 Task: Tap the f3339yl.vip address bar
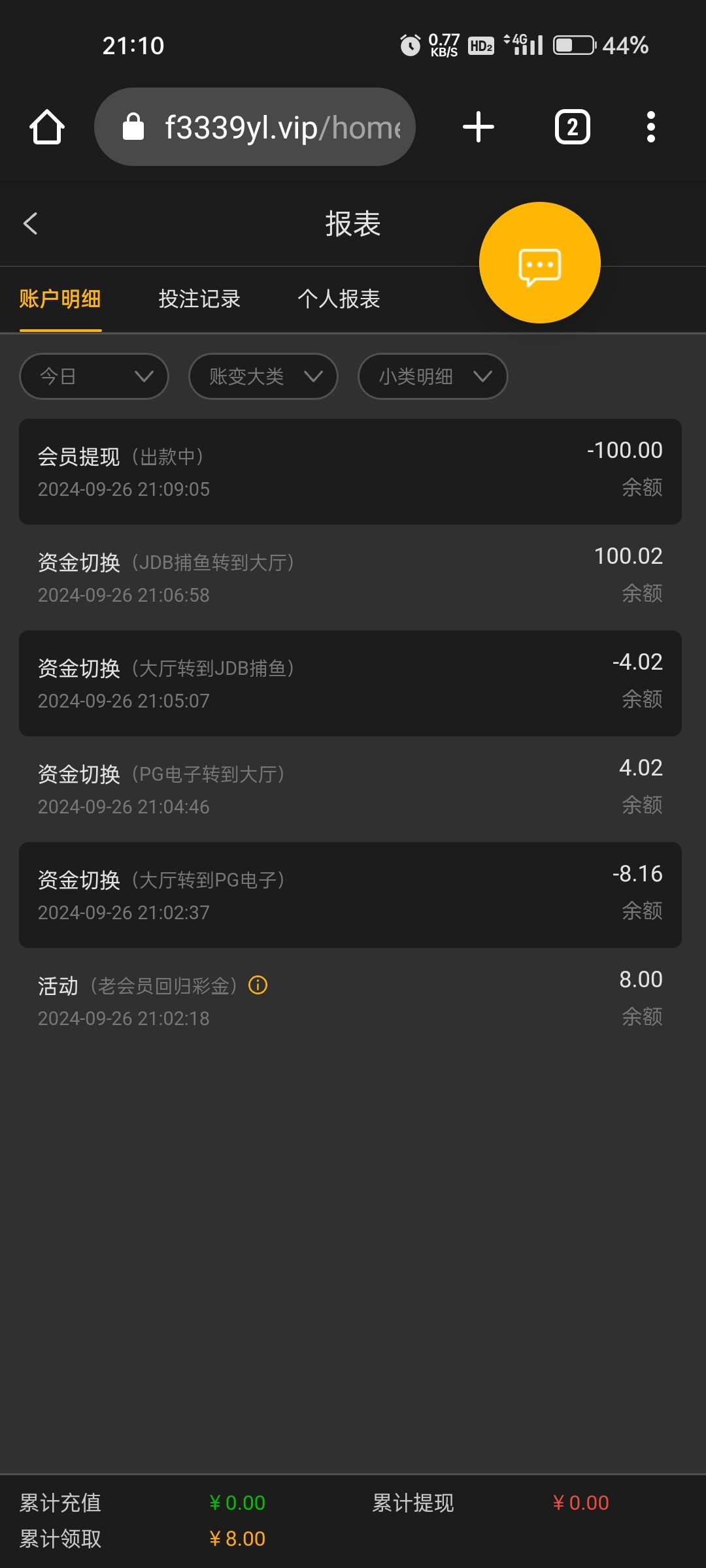pyautogui.click(x=255, y=127)
